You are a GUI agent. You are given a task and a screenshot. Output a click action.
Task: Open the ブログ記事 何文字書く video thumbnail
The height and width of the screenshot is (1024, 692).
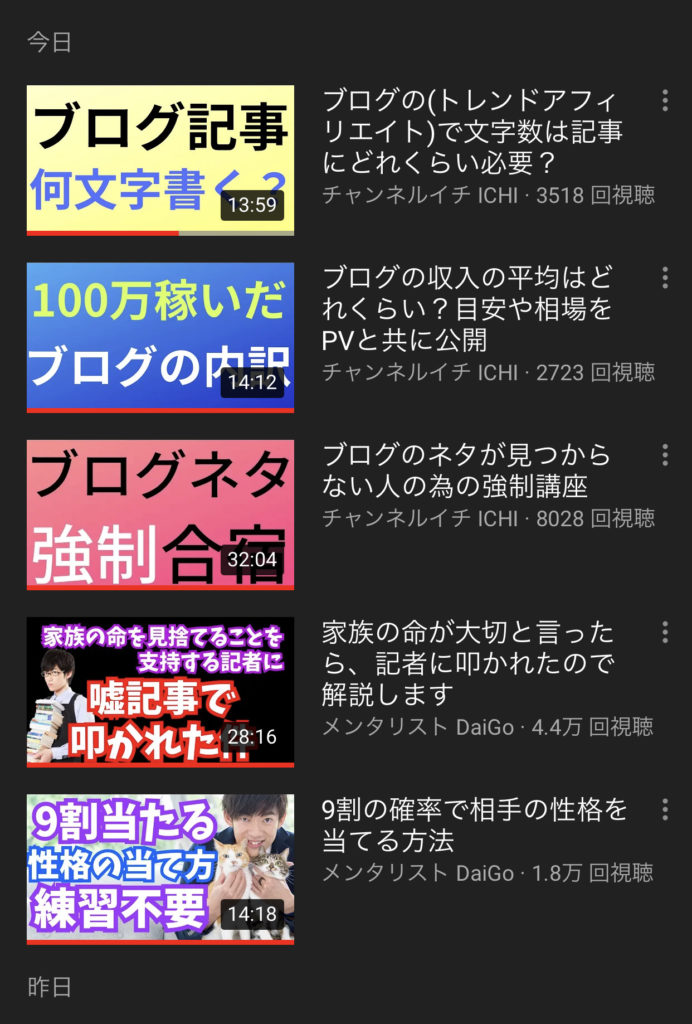pyautogui.click(x=160, y=160)
